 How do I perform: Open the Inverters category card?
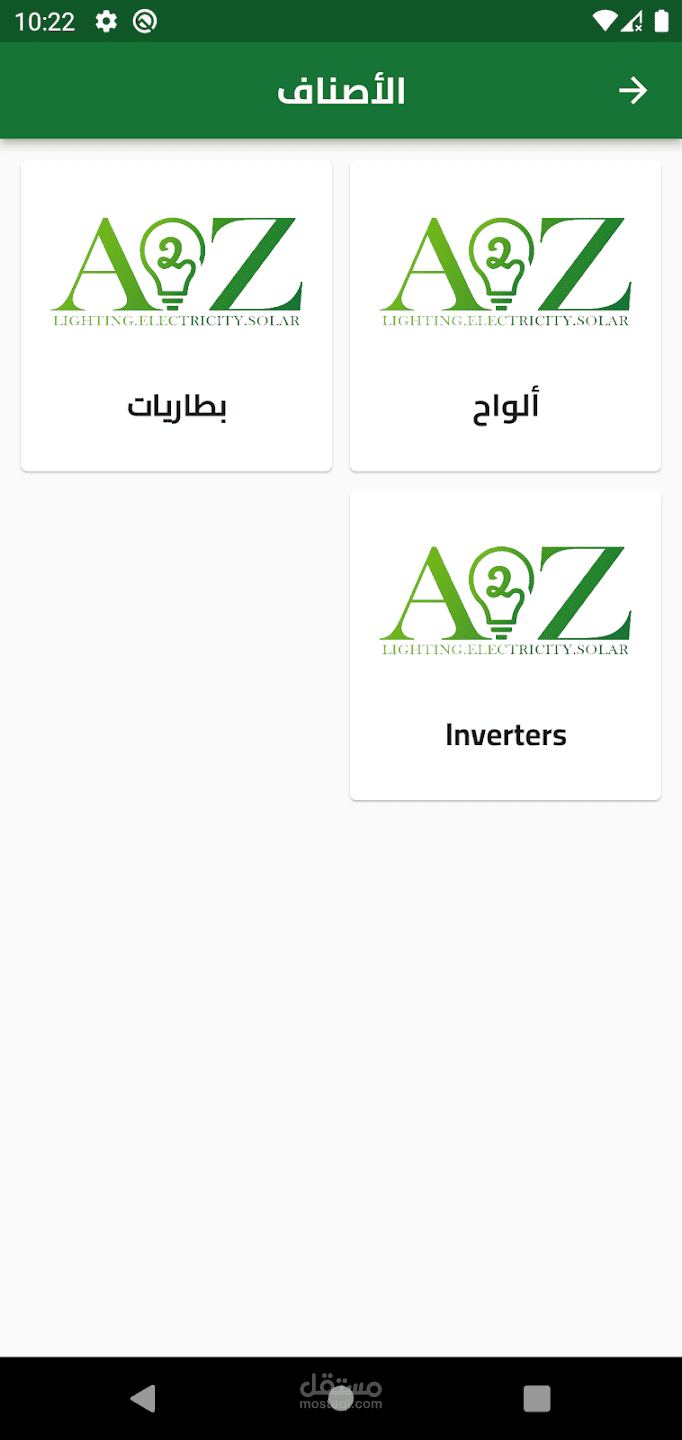pyautogui.click(x=505, y=644)
